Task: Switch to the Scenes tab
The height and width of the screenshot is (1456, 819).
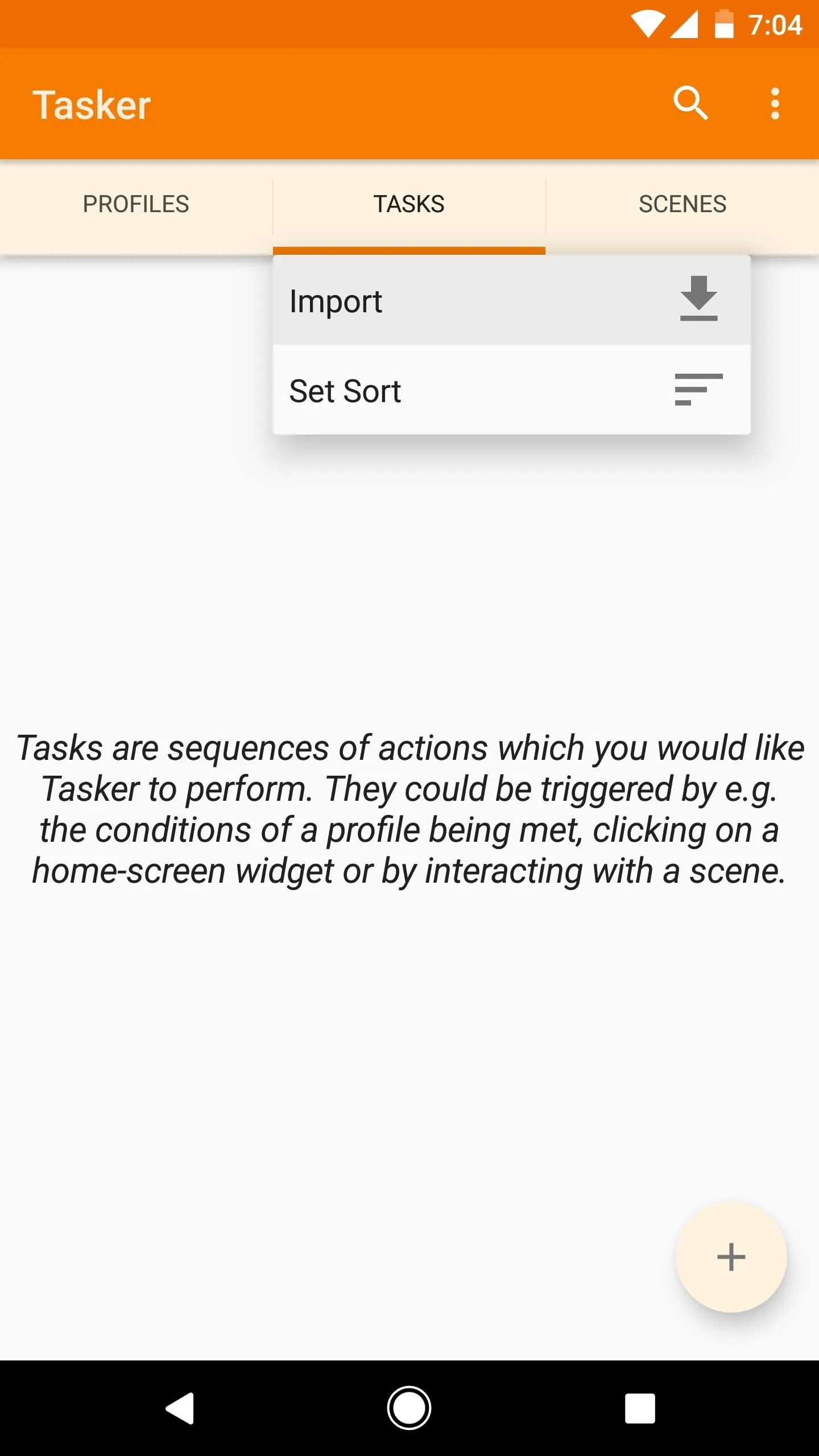Action: pos(682,204)
